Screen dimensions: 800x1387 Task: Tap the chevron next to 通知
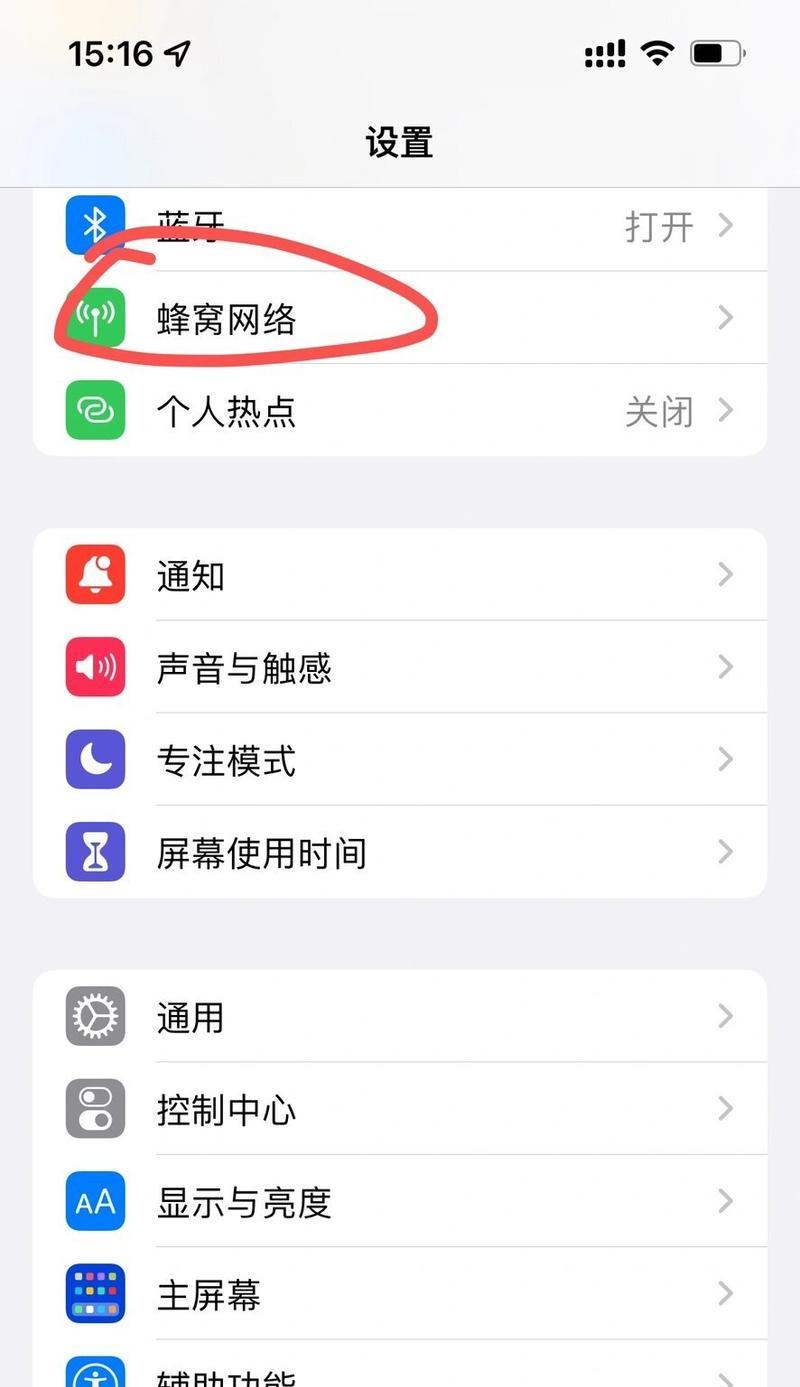click(x=726, y=574)
